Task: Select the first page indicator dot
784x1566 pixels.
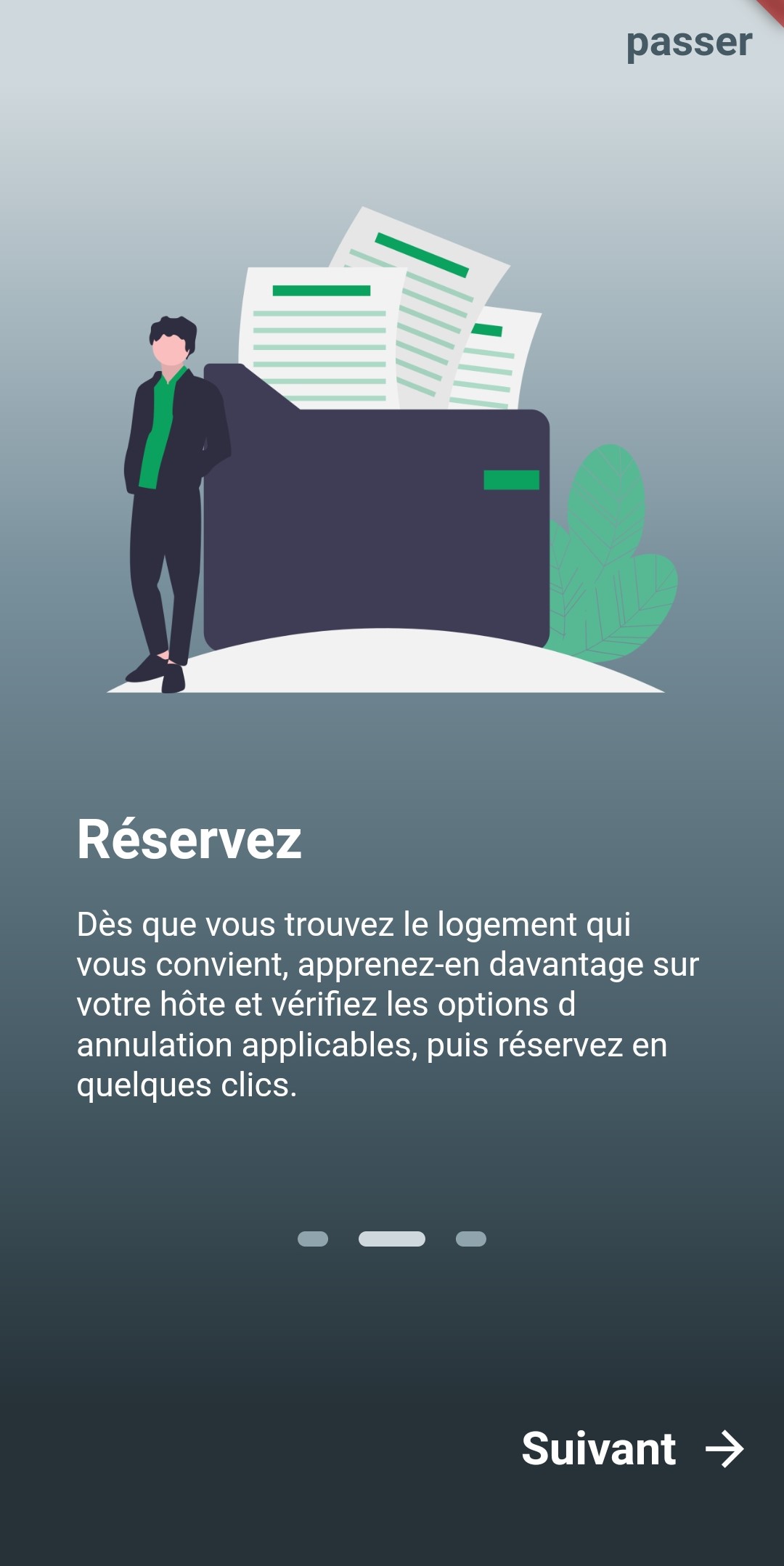Action: (x=313, y=1239)
